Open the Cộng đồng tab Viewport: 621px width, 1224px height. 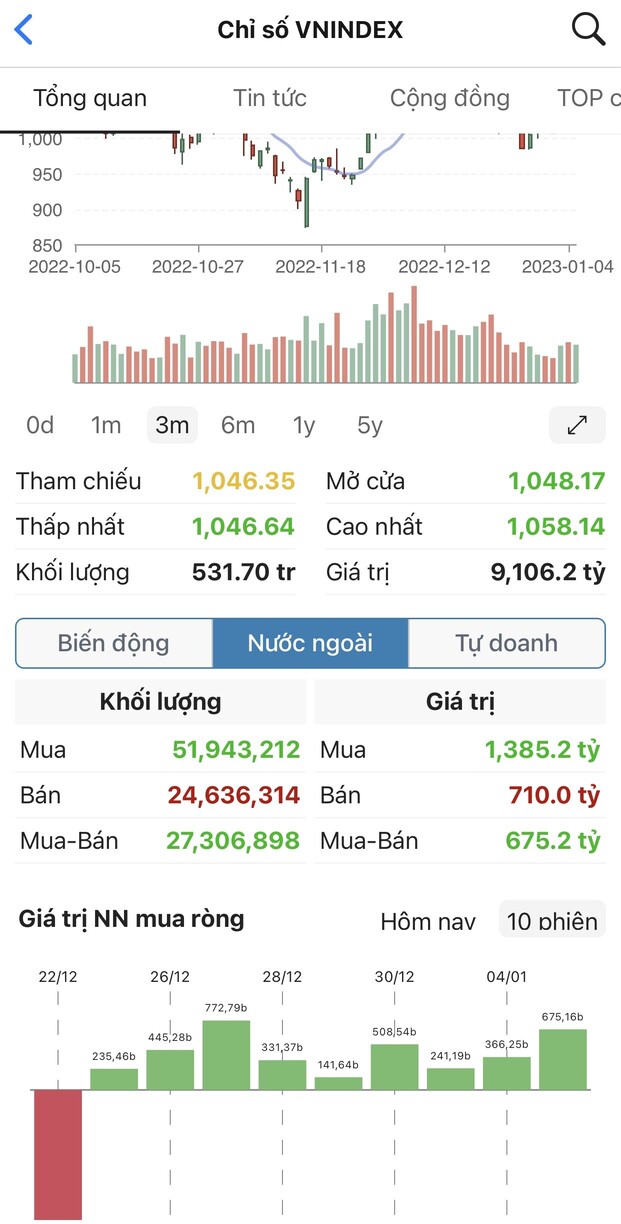point(449,98)
